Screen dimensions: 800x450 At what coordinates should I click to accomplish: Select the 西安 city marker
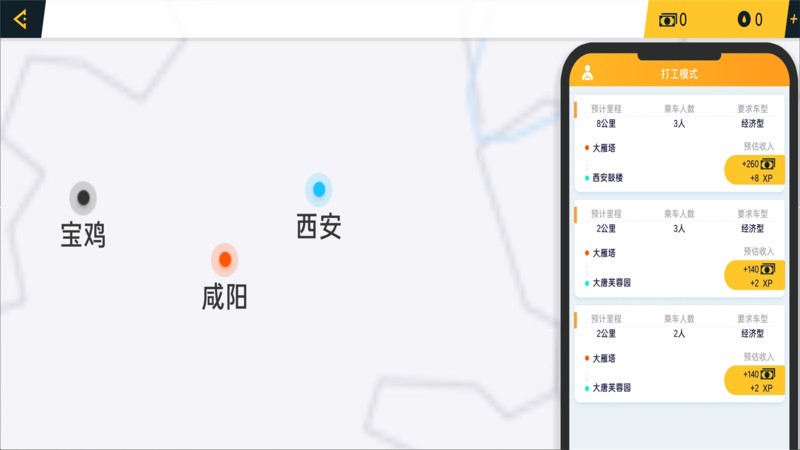coord(318,189)
